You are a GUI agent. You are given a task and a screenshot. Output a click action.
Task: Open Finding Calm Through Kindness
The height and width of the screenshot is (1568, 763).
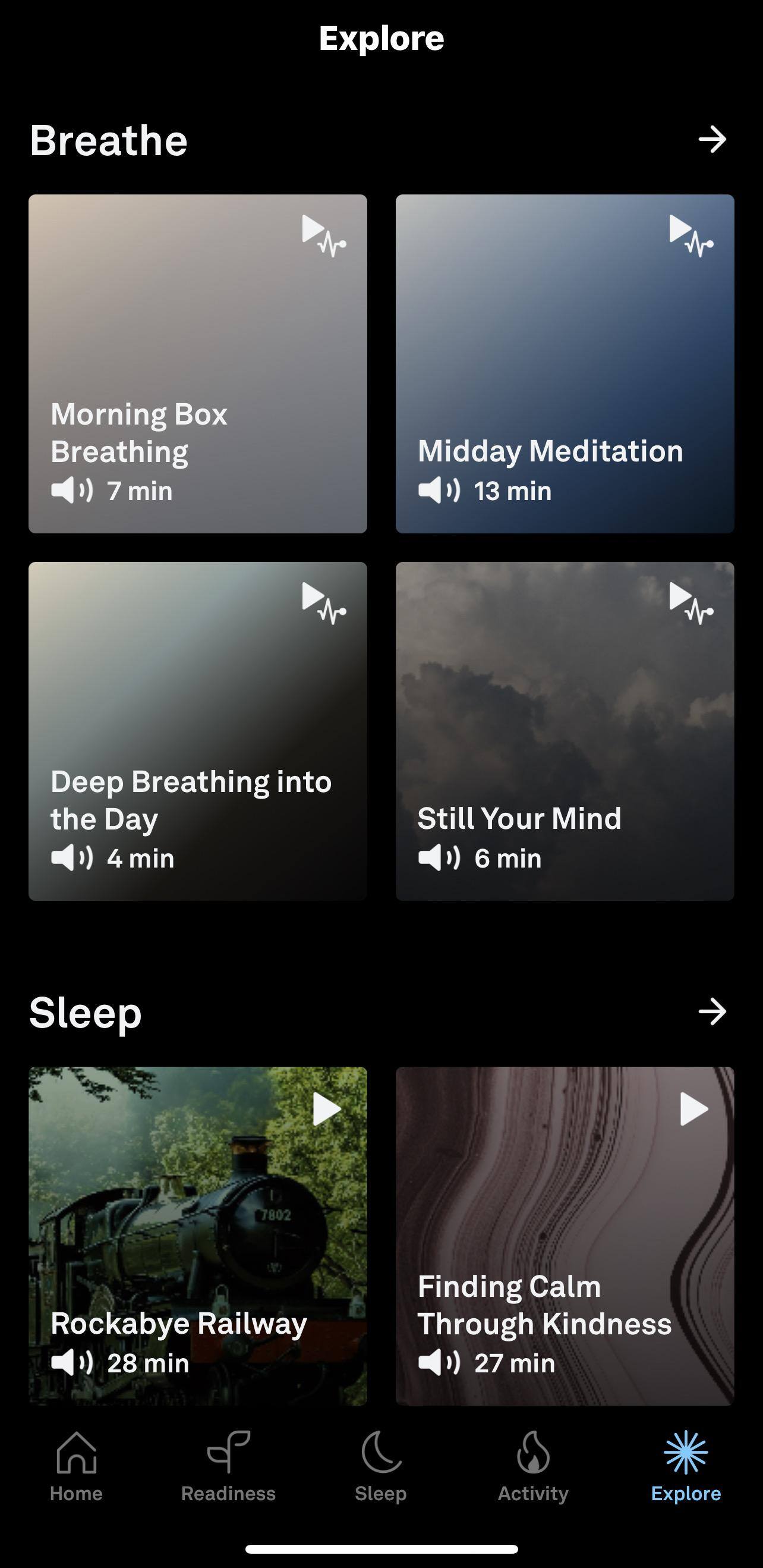click(x=565, y=1236)
